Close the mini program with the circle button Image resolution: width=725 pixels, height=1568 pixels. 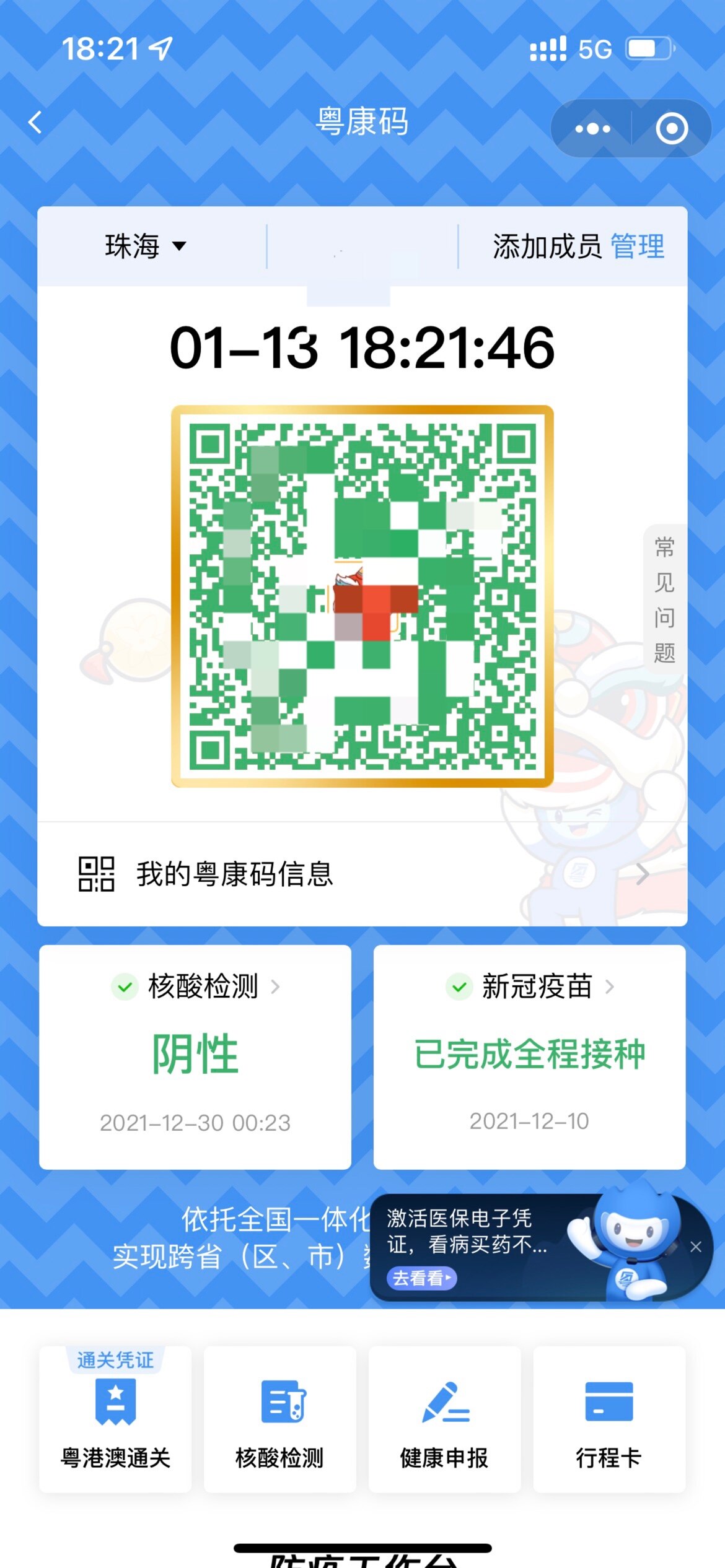(x=672, y=129)
